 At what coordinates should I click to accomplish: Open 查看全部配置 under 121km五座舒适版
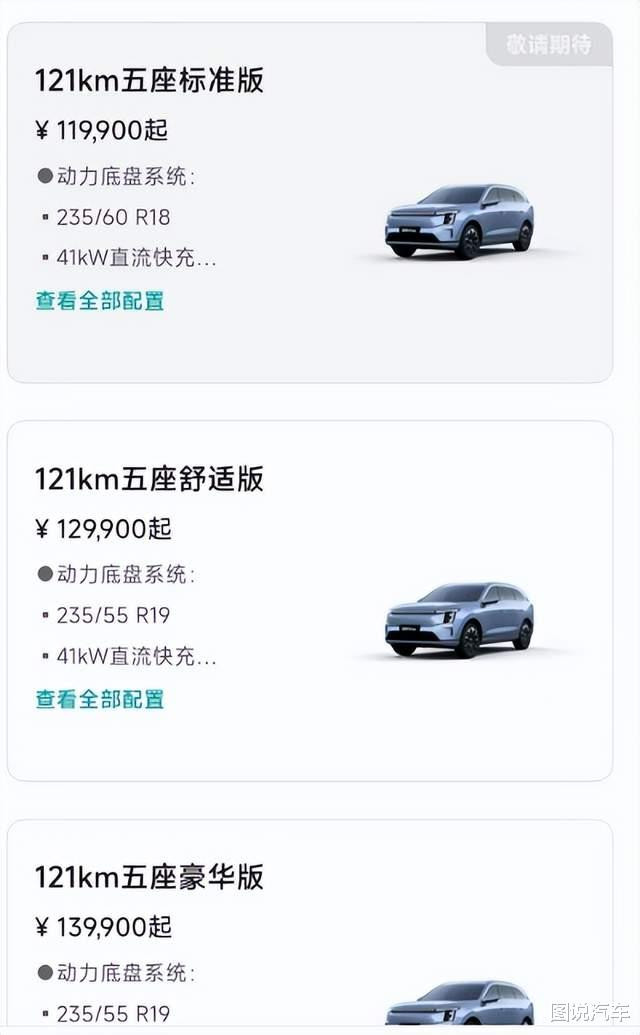pyautogui.click(x=100, y=699)
